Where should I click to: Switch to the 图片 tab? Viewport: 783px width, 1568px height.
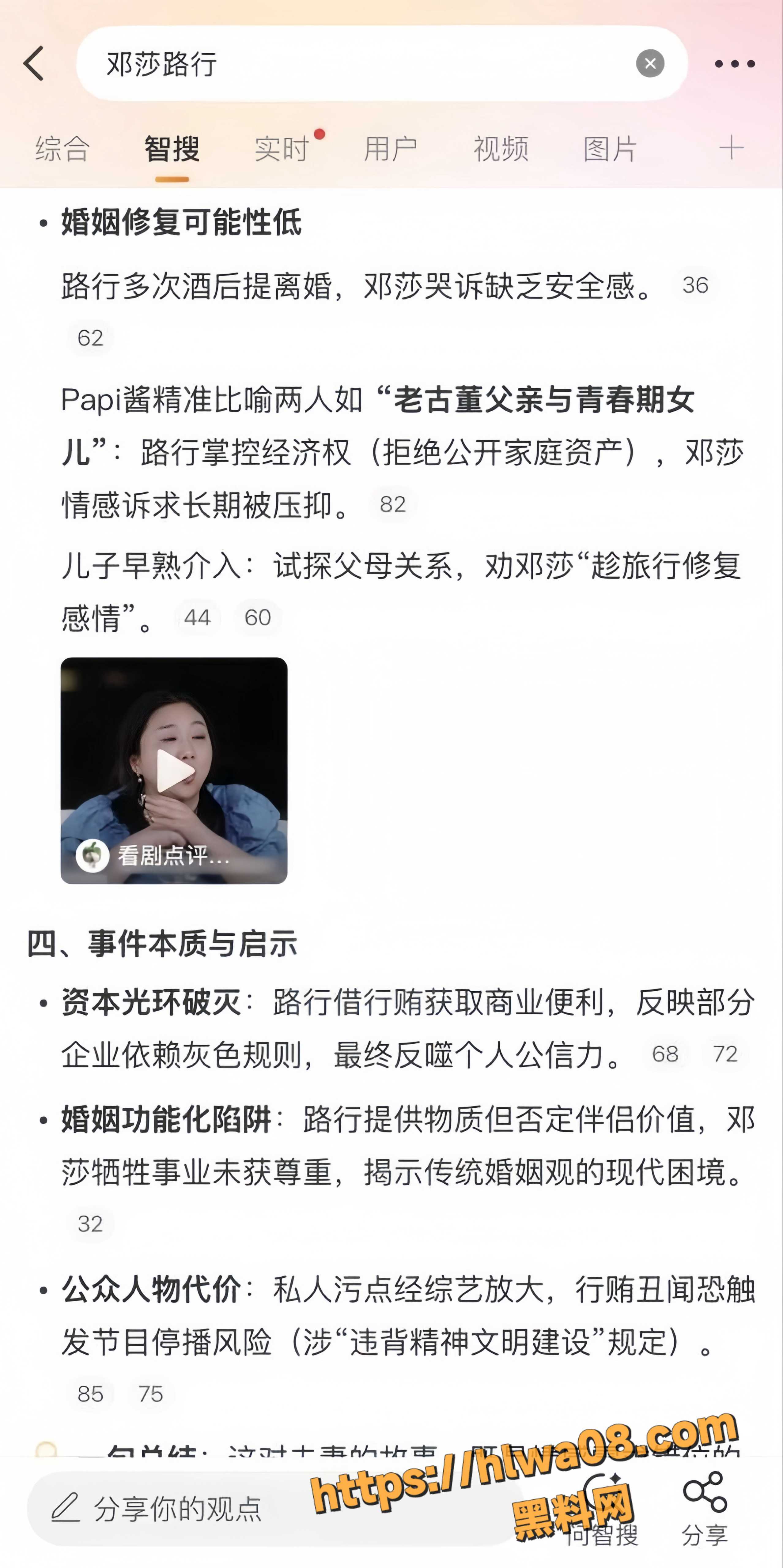[x=610, y=149]
